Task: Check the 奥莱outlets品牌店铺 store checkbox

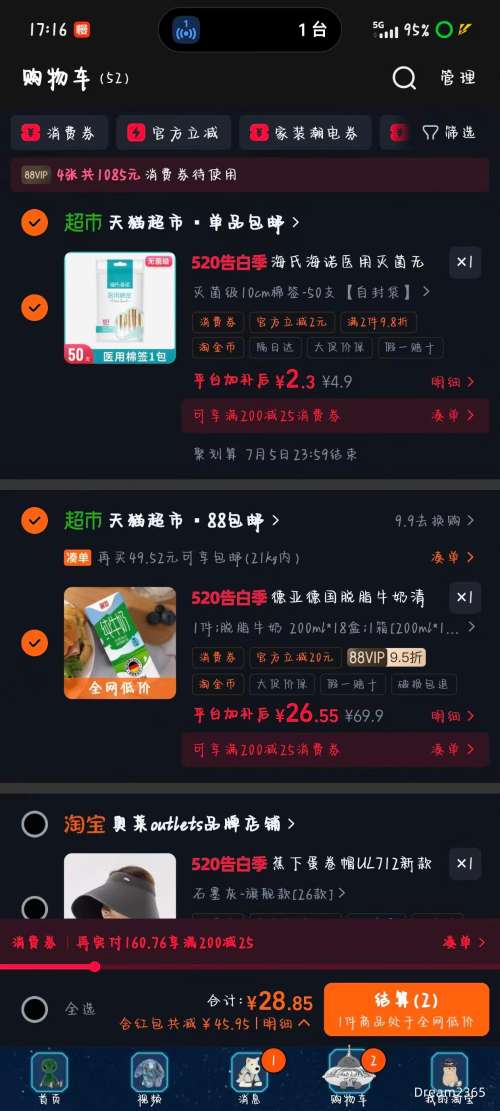Action: pos(34,824)
